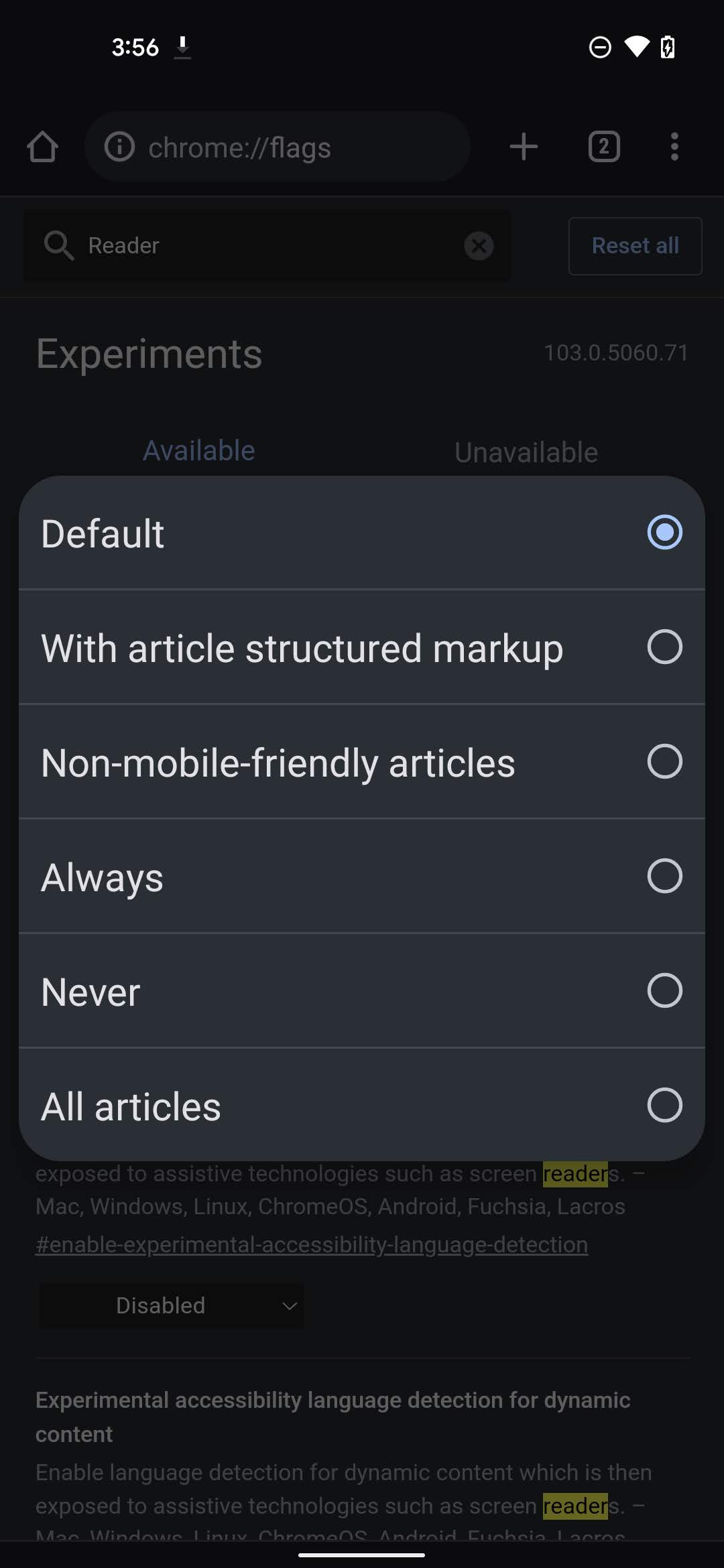Switch to the Available tab
Image resolution: width=724 pixels, height=1568 pixels.
(x=199, y=451)
